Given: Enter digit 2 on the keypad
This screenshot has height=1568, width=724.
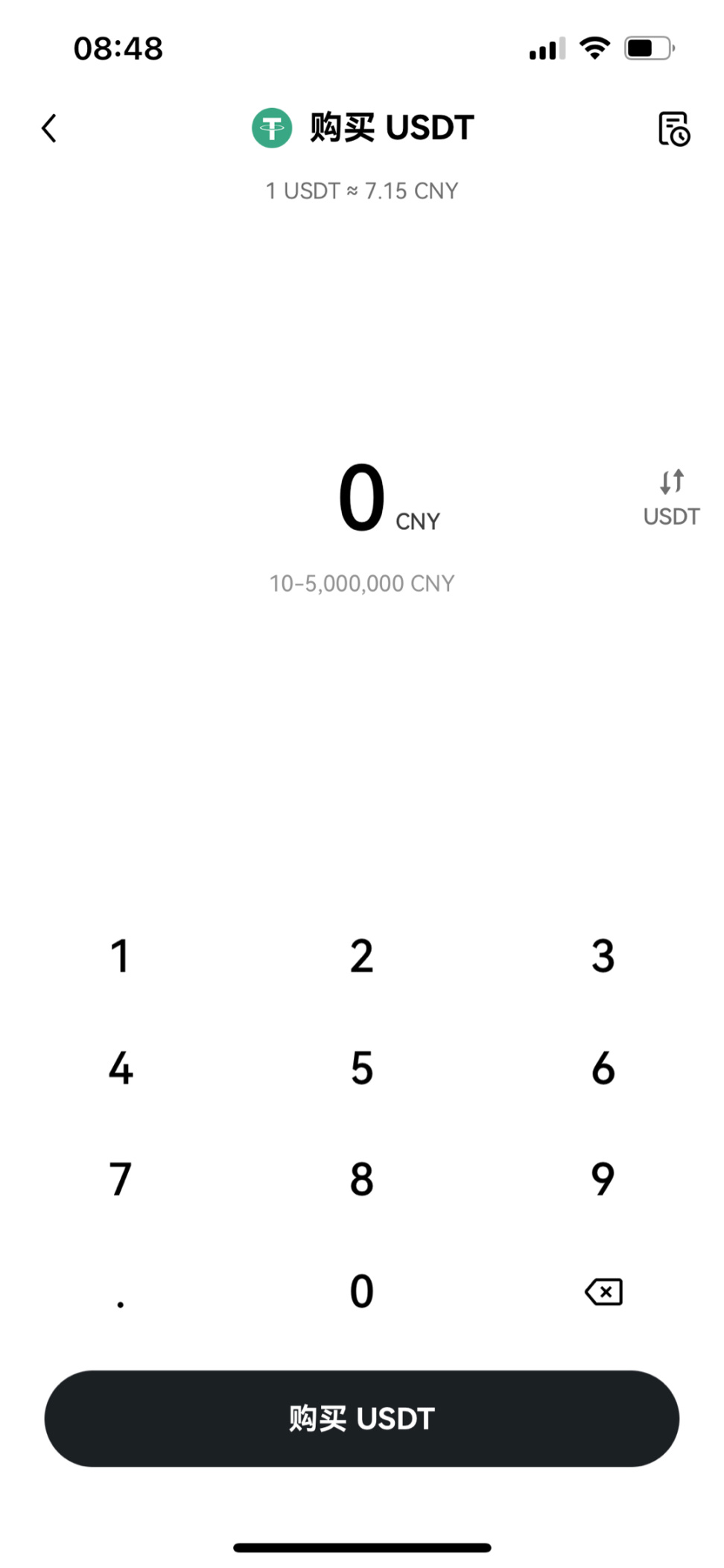Looking at the screenshot, I should pyautogui.click(x=362, y=955).
